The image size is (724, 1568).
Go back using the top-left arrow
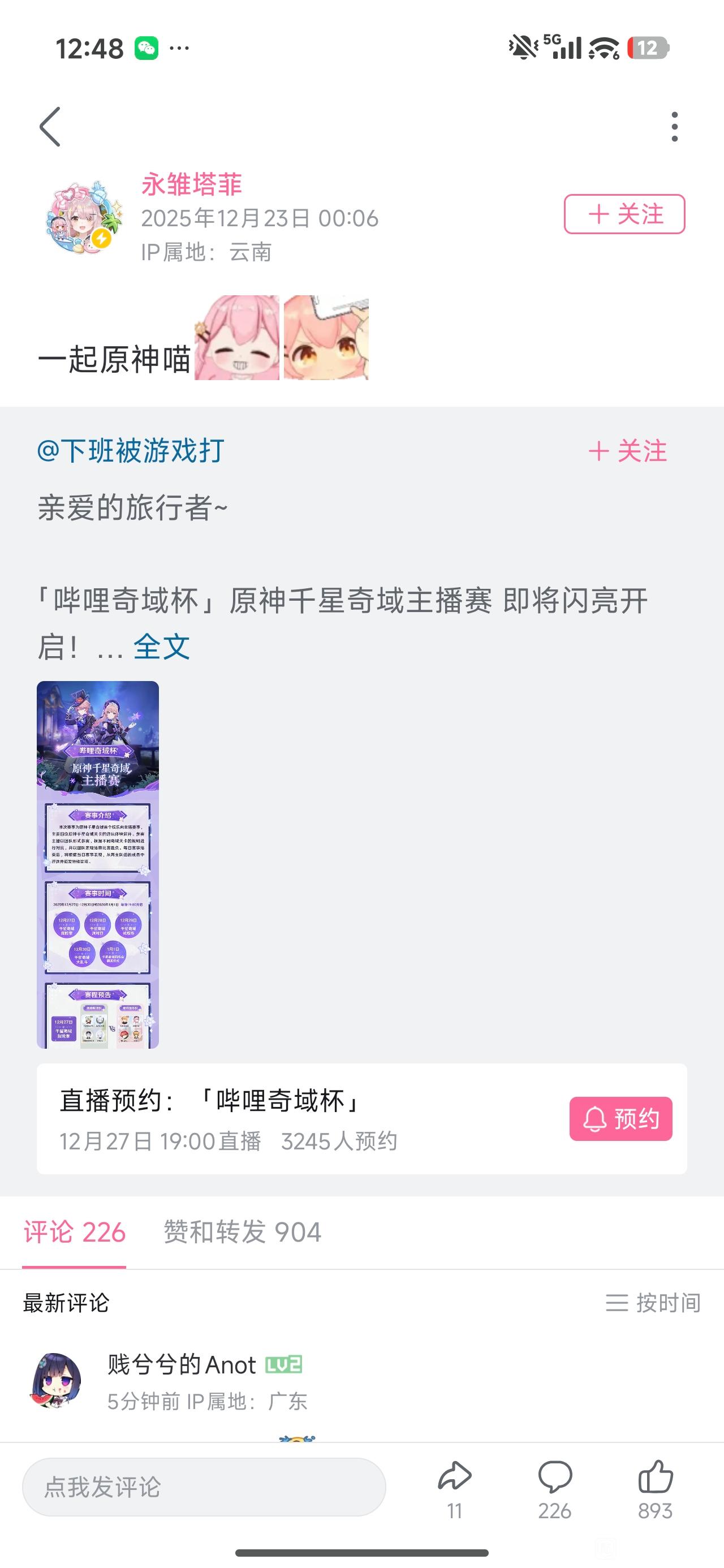coord(50,127)
